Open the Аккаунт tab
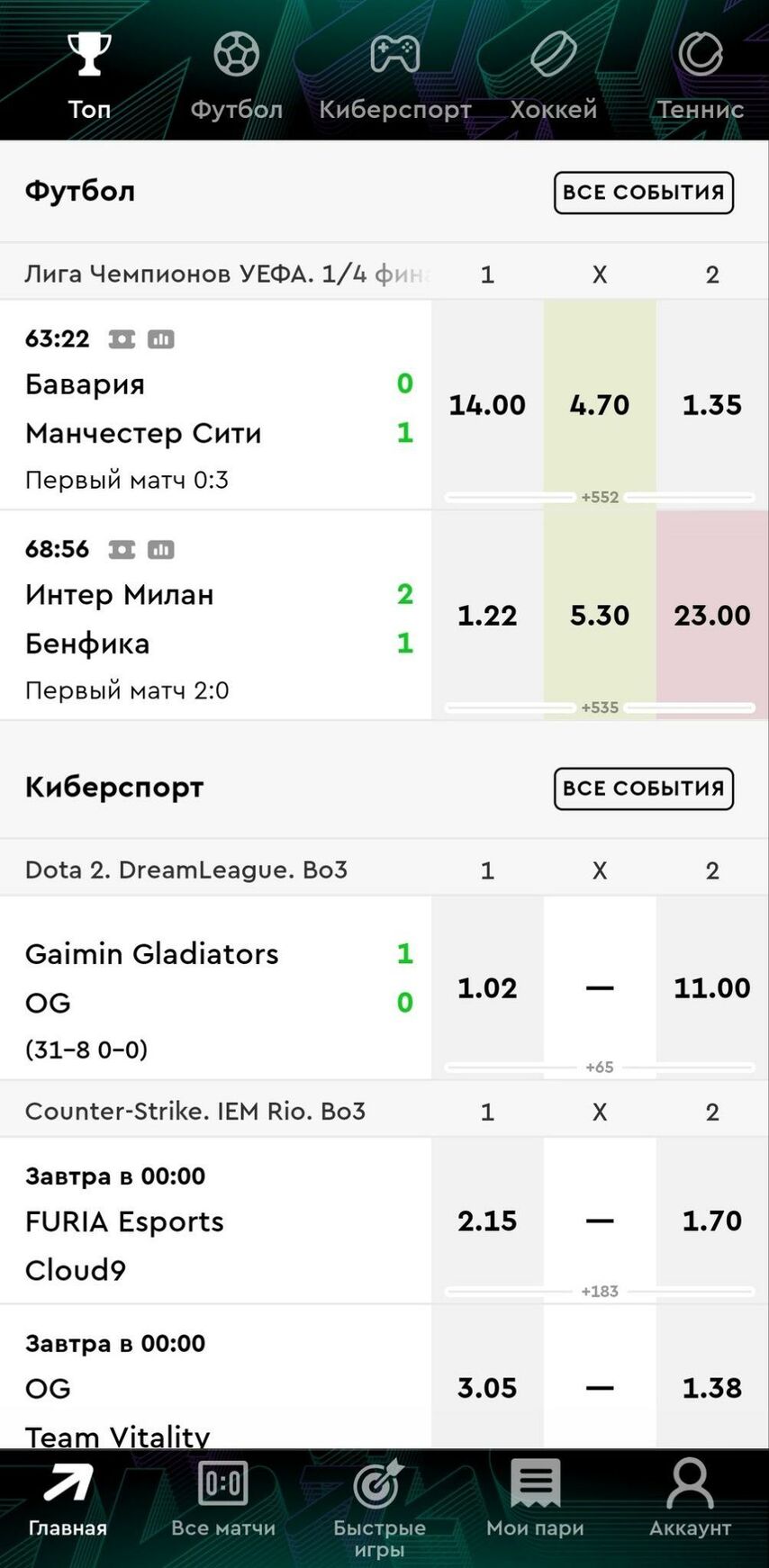Screen dimensions: 769x1568 [690, 1500]
